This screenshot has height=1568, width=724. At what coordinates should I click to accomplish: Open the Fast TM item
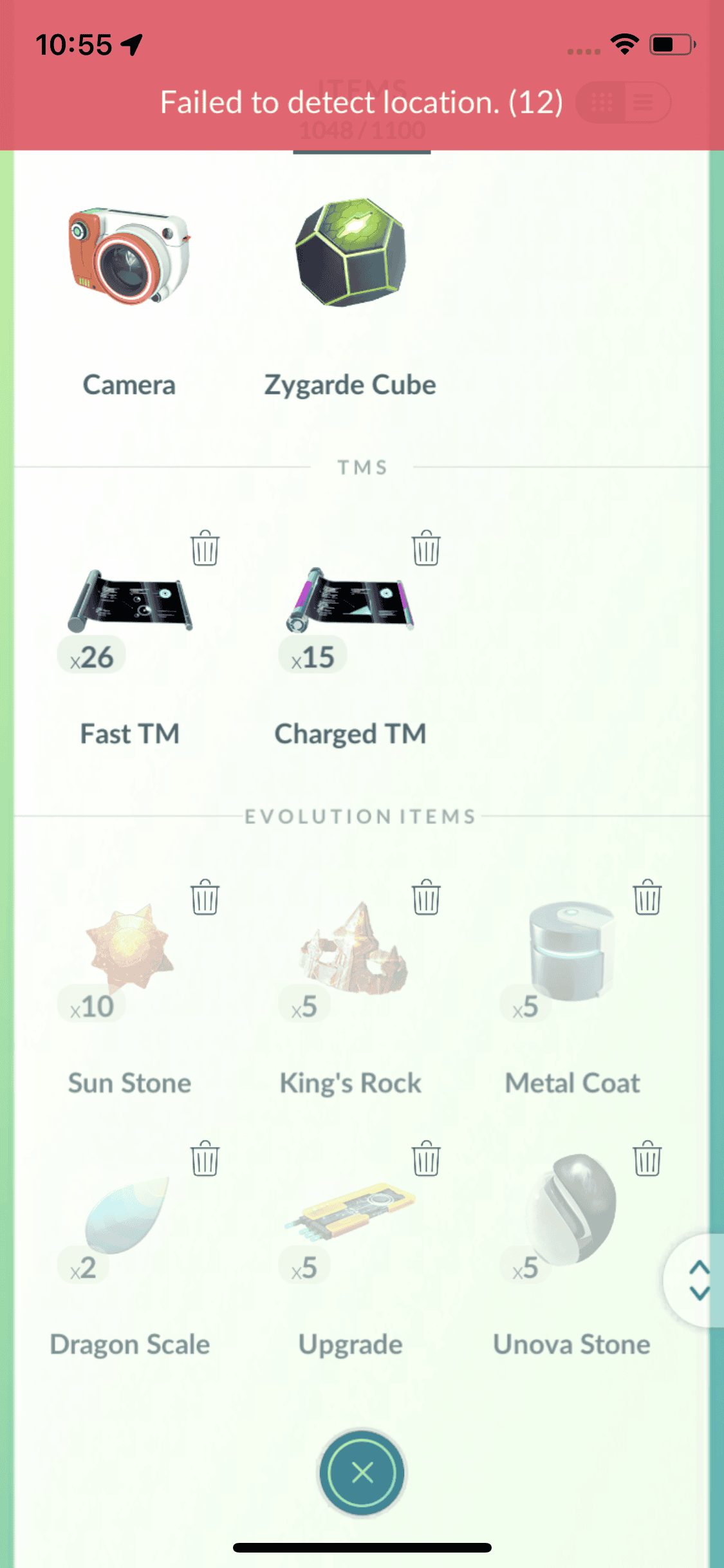129,601
